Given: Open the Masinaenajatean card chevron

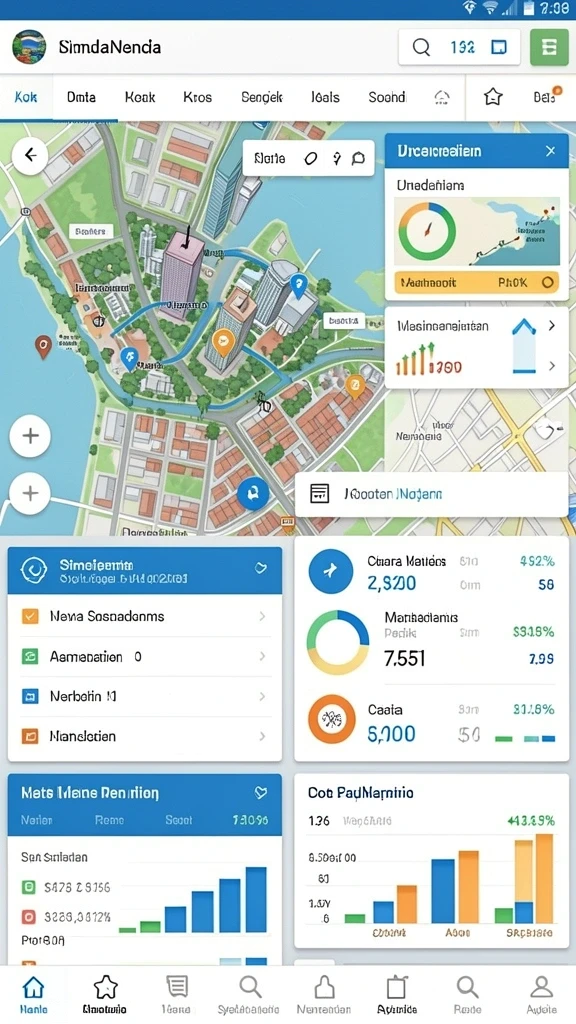Looking at the screenshot, I should tap(552, 325).
